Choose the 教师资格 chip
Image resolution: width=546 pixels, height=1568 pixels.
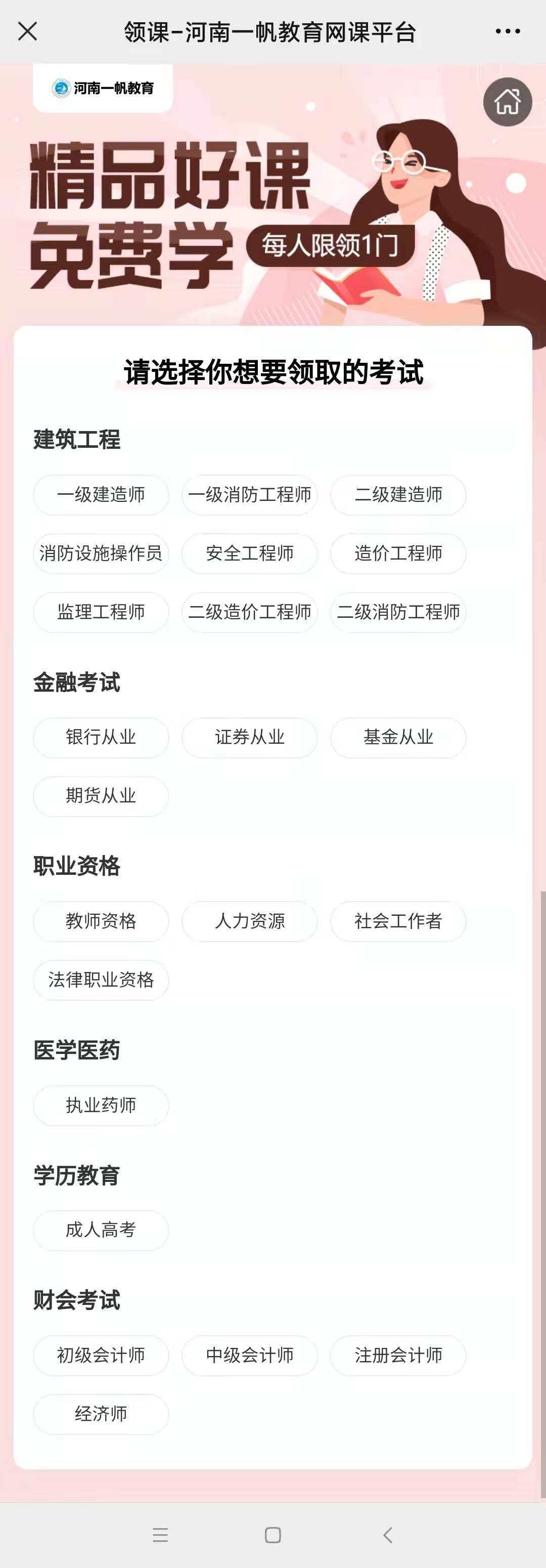[x=101, y=921]
